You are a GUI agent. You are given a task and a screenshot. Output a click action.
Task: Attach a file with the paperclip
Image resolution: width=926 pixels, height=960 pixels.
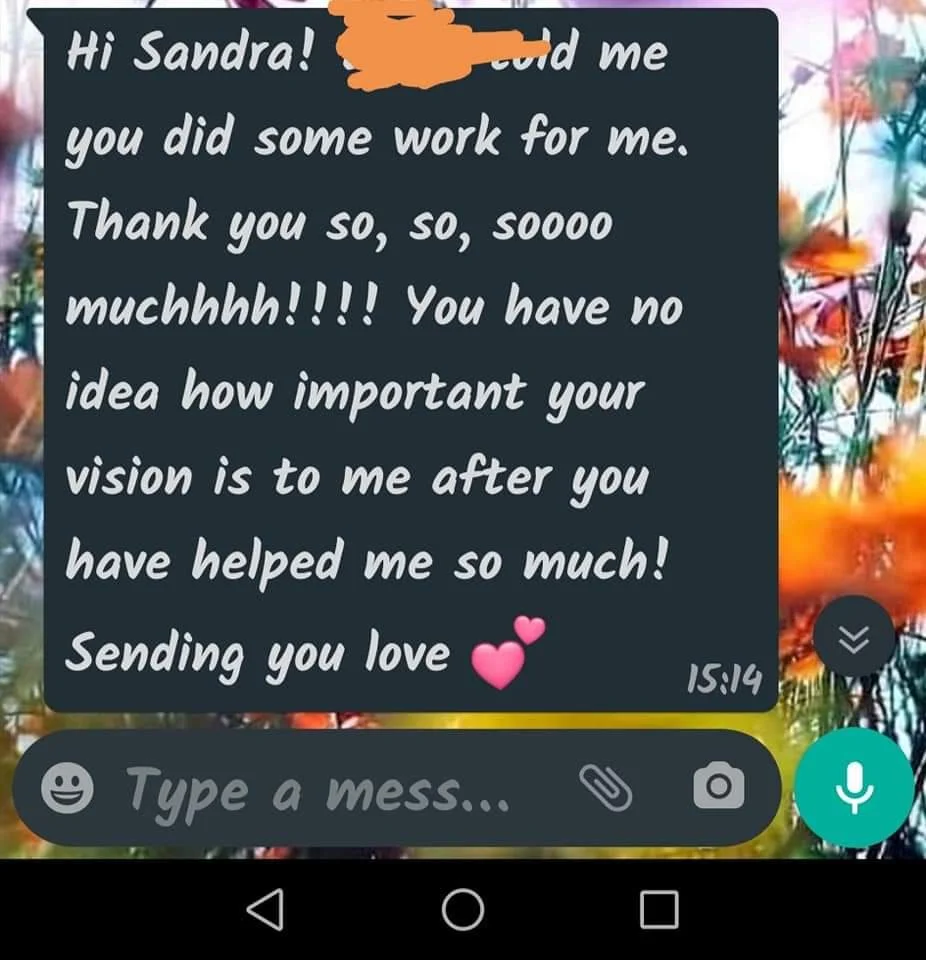point(607,787)
